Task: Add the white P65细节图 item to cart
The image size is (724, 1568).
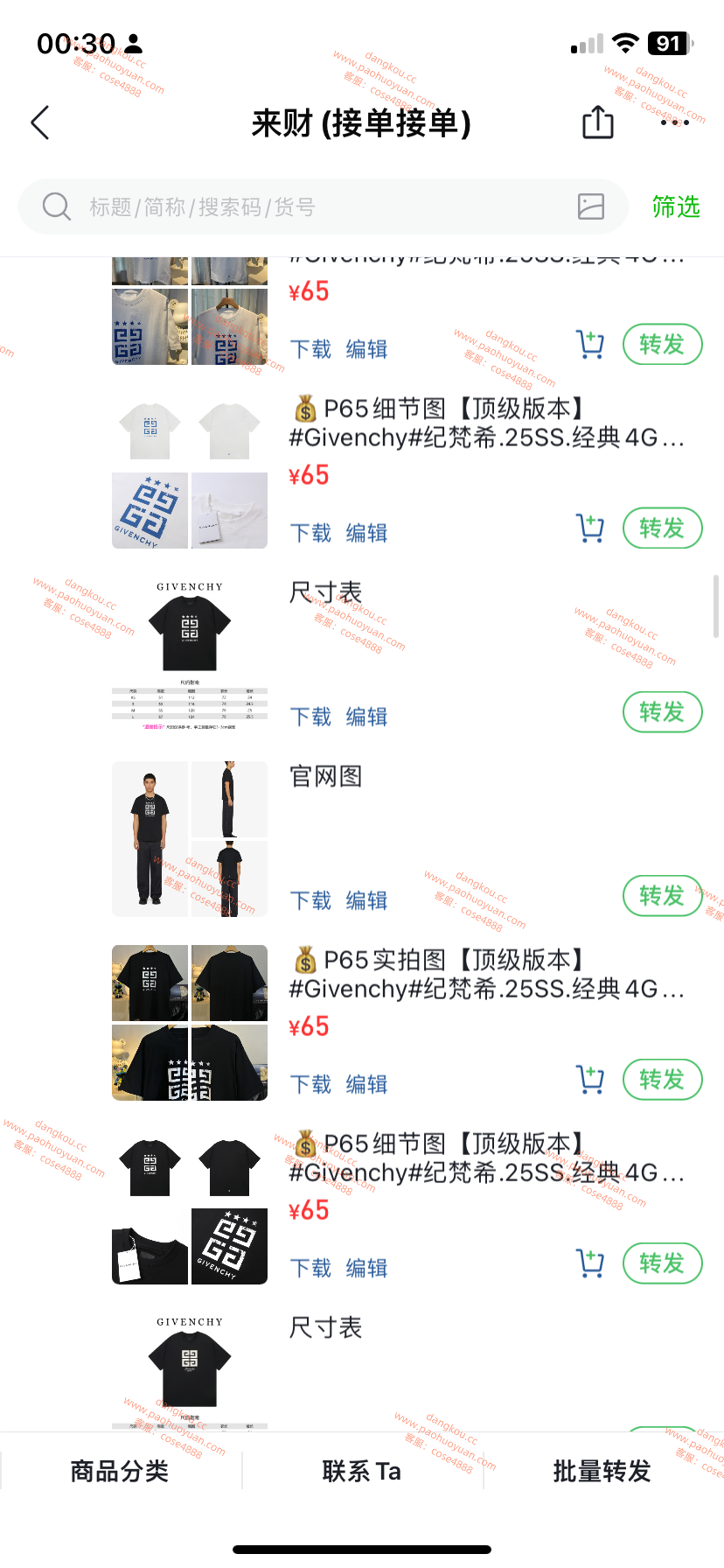Action: click(x=590, y=528)
